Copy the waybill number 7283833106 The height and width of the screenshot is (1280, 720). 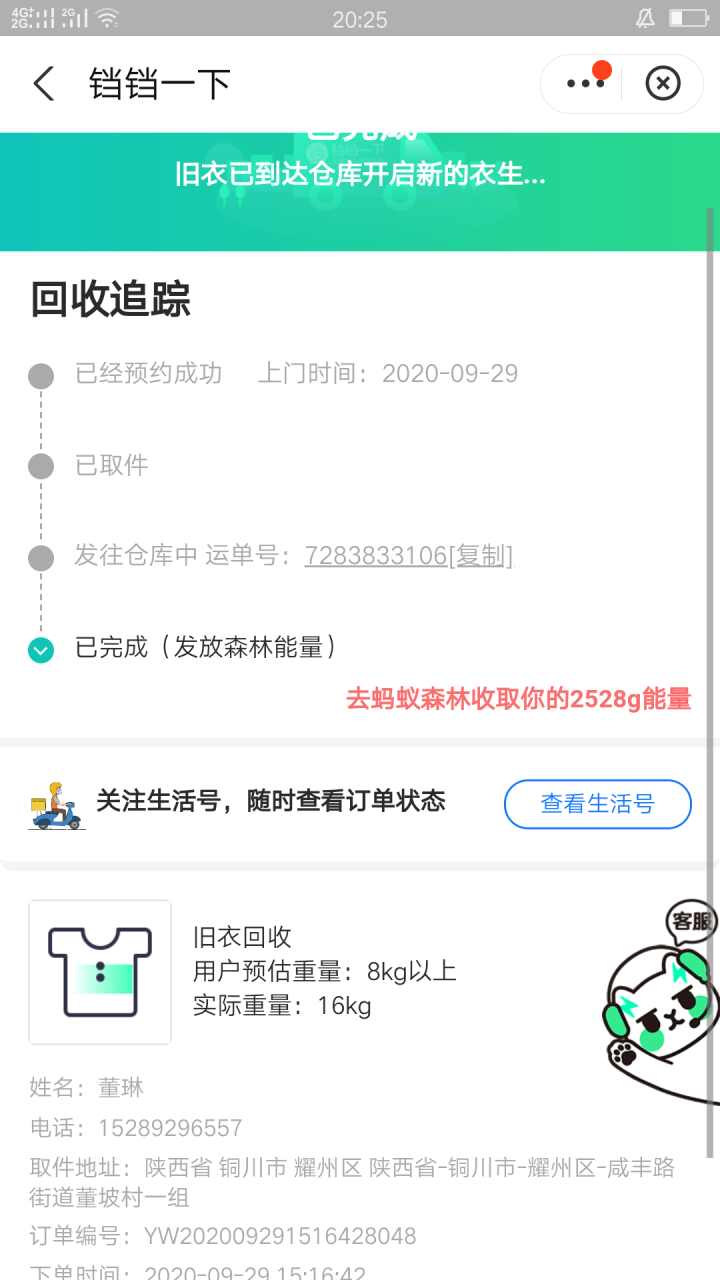pyautogui.click(x=481, y=556)
